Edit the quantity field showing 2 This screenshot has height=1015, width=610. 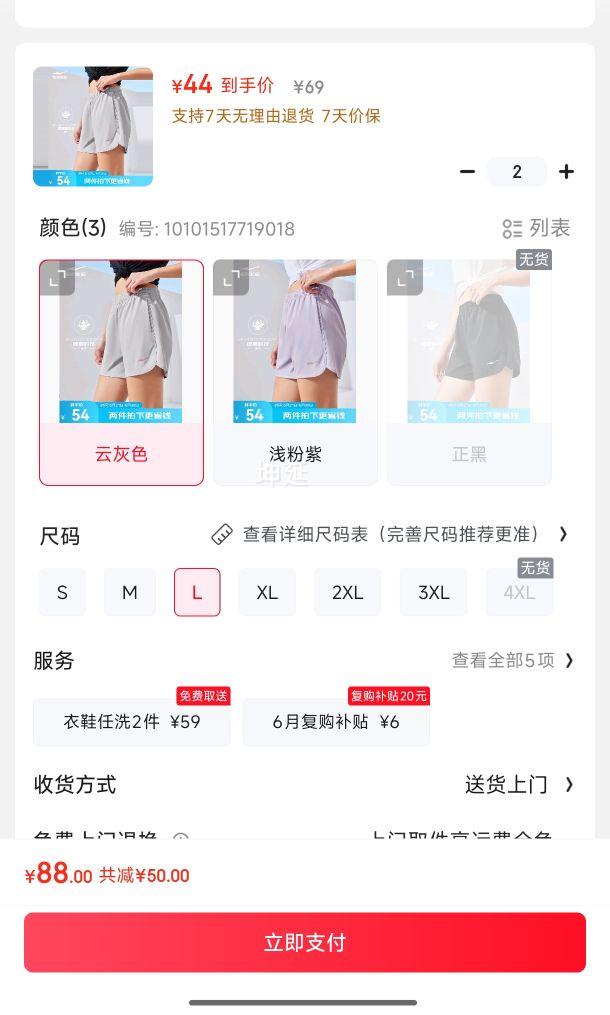click(x=516, y=172)
